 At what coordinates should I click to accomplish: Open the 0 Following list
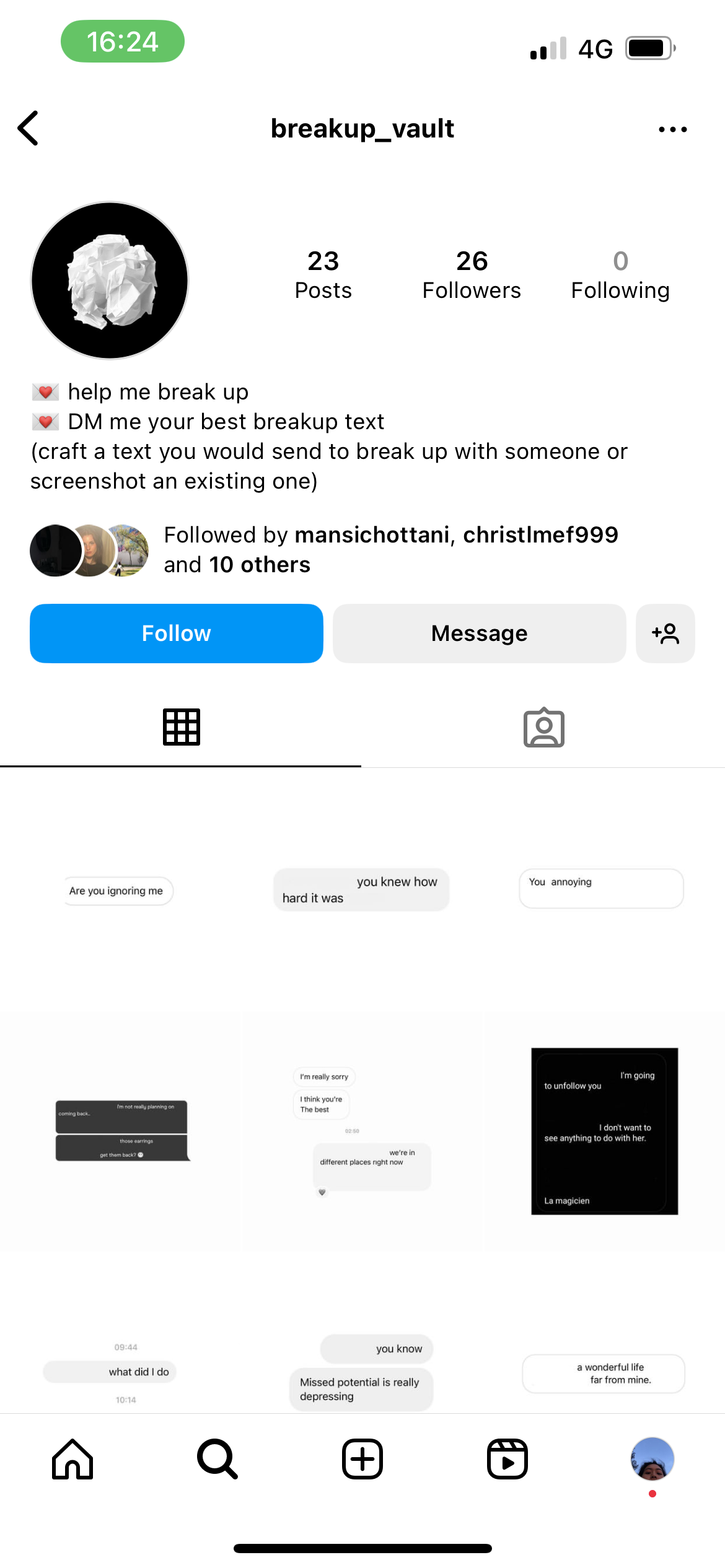(620, 274)
